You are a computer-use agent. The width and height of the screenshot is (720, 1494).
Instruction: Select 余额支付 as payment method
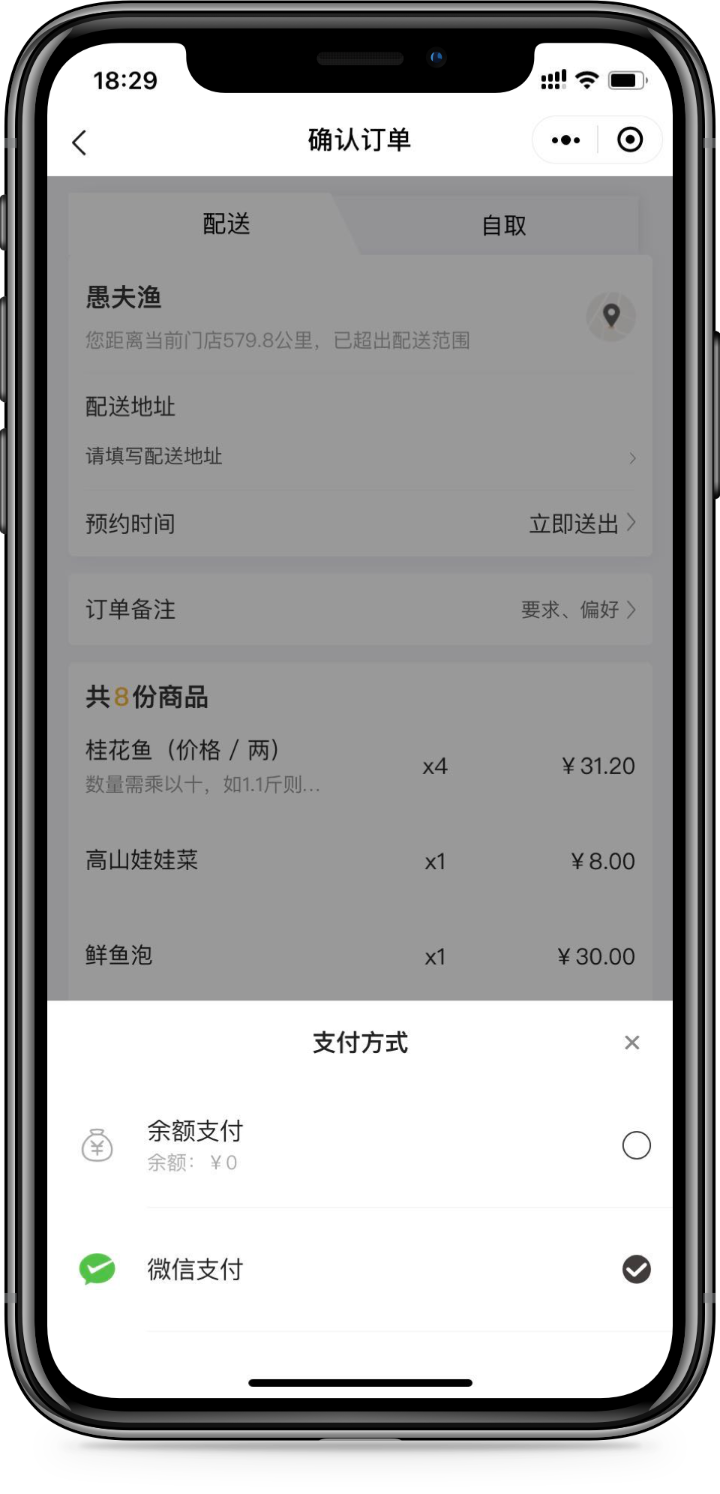636,1145
